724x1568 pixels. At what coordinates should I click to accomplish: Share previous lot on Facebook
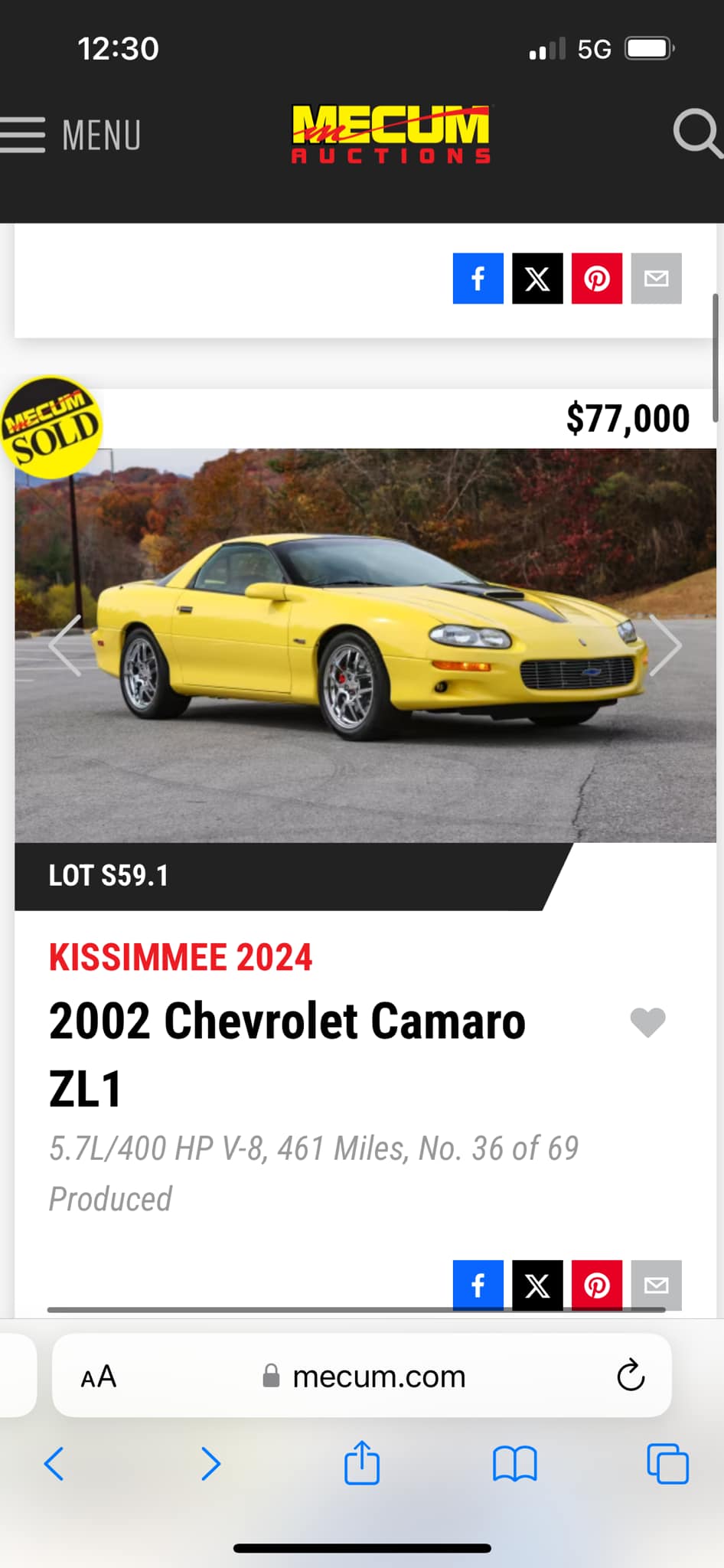(x=478, y=279)
